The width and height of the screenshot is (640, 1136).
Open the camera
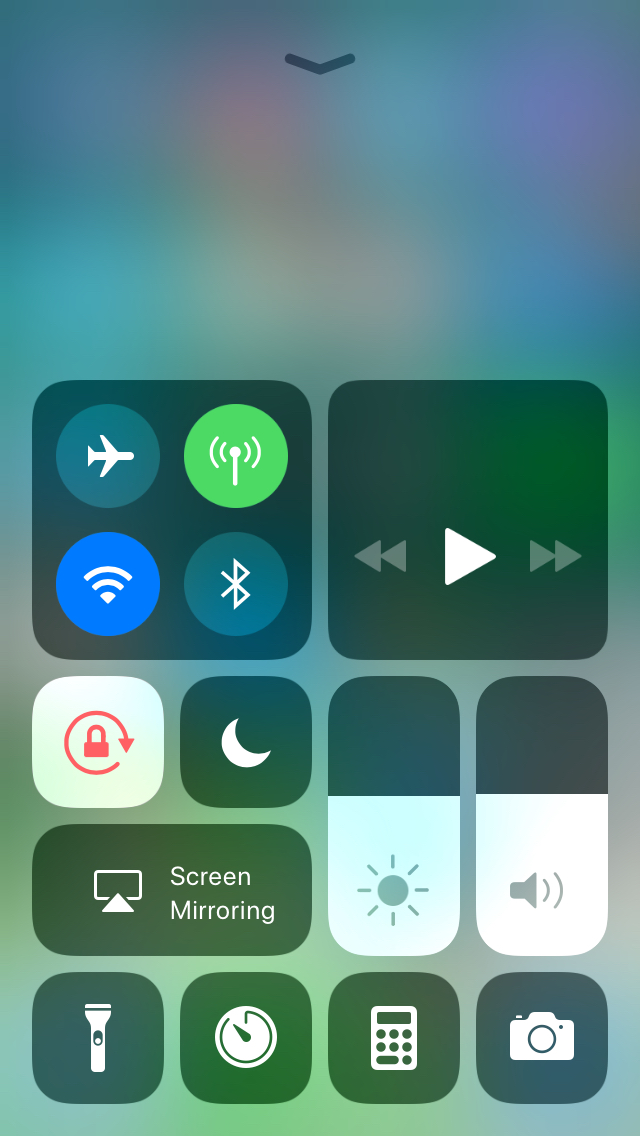(542, 1038)
